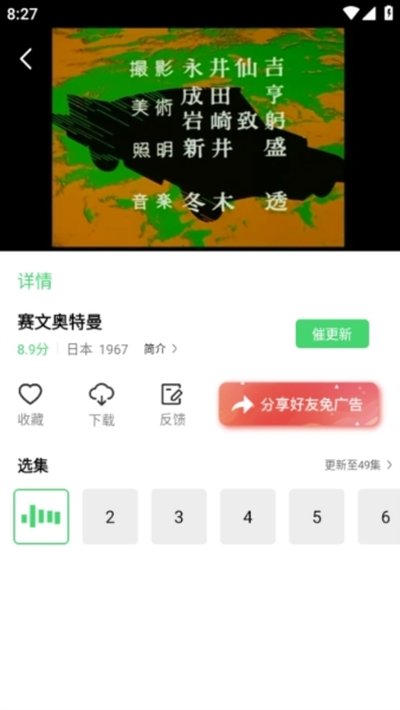Open episode 6
Image resolution: width=400 pixels, height=710 pixels.
point(379,517)
